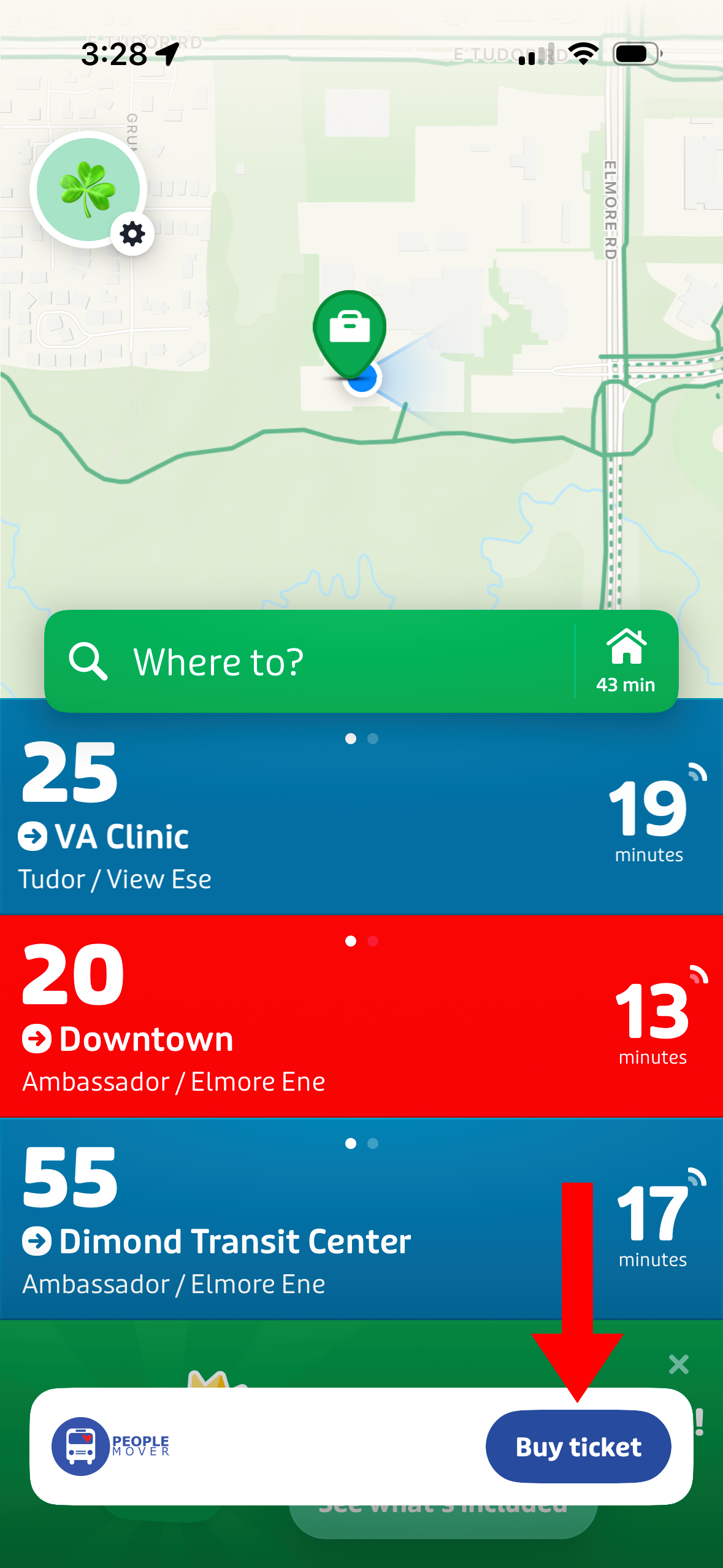Open route 20 to Downtown
723x1568 pixels.
point(307,1015)
